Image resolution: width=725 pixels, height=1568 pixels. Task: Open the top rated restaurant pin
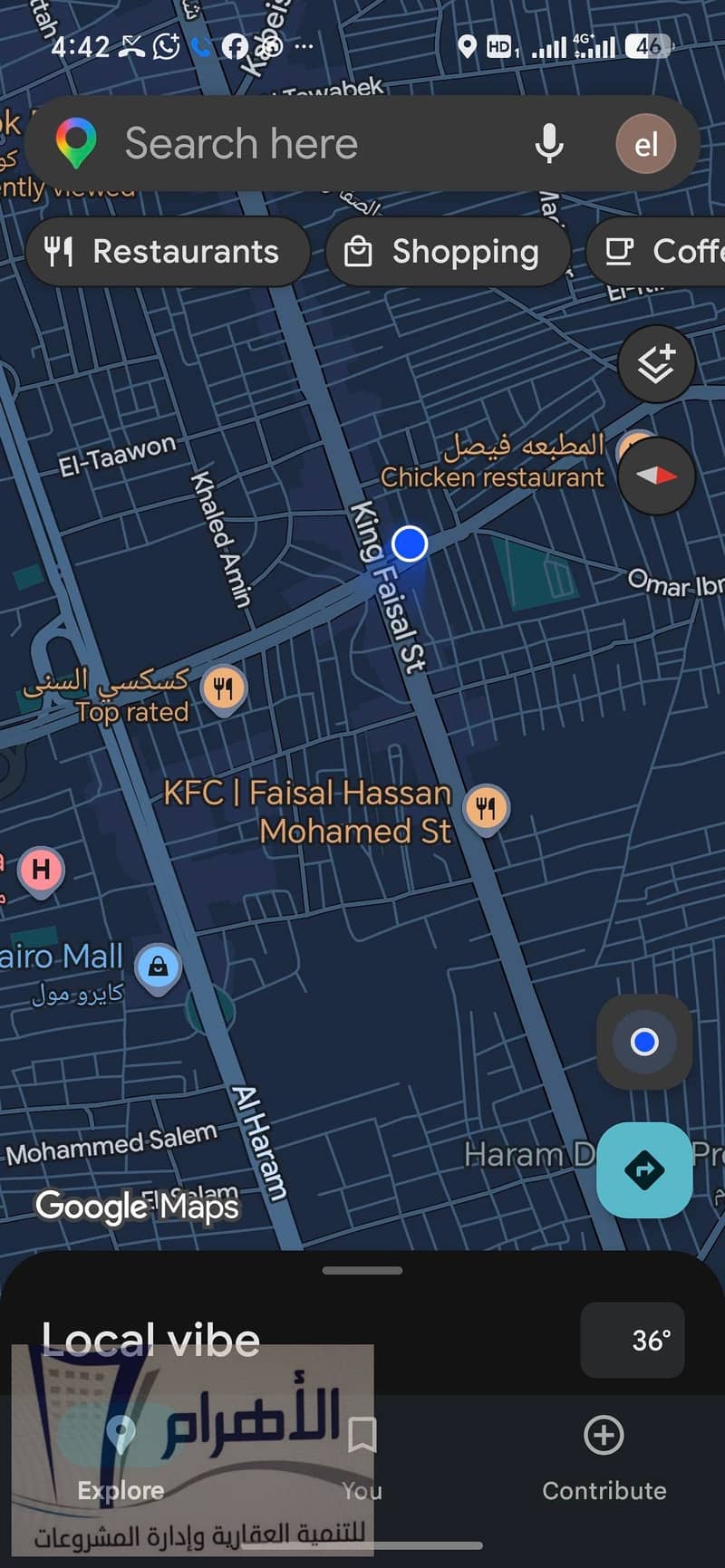tap(224, 689)
